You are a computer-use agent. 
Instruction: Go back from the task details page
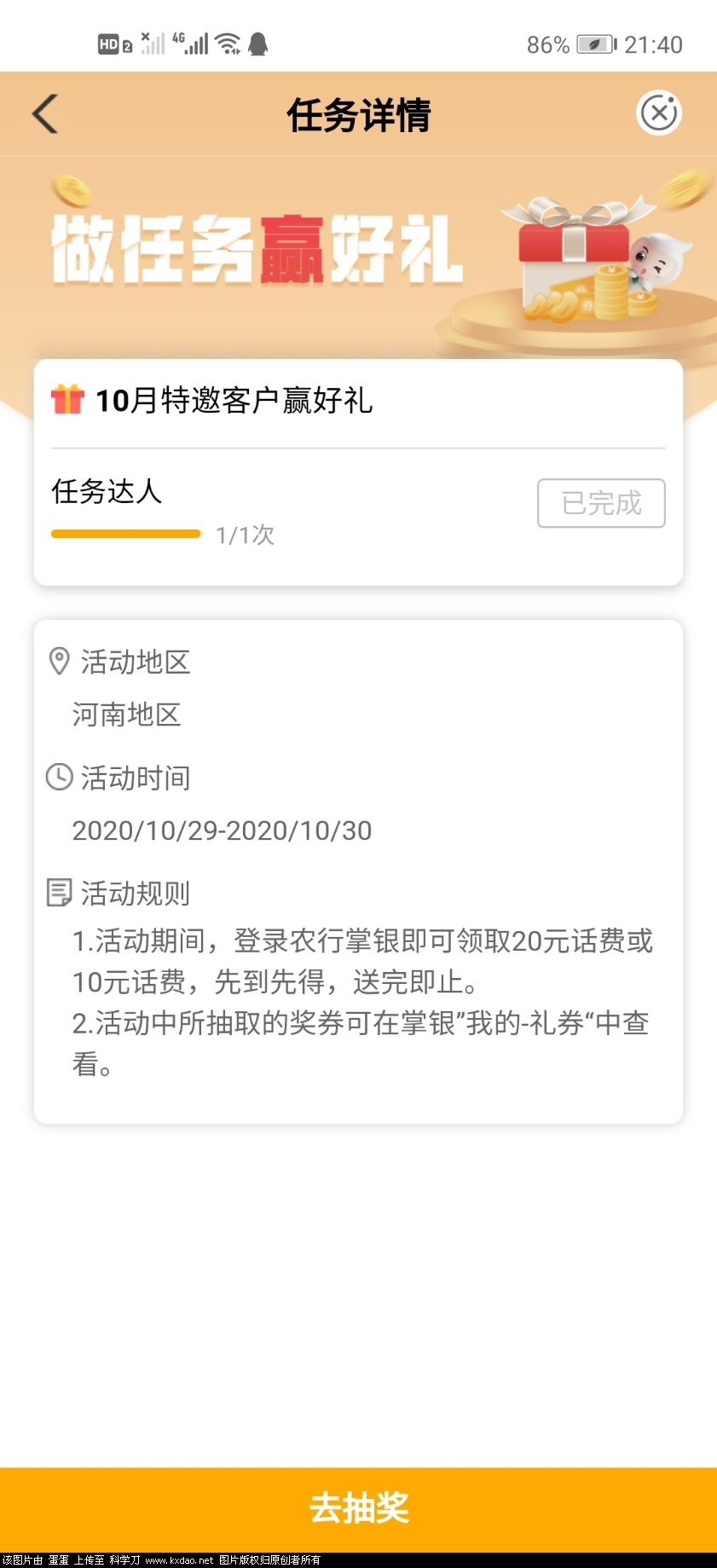pyautogui.click(x=45, y=113)
